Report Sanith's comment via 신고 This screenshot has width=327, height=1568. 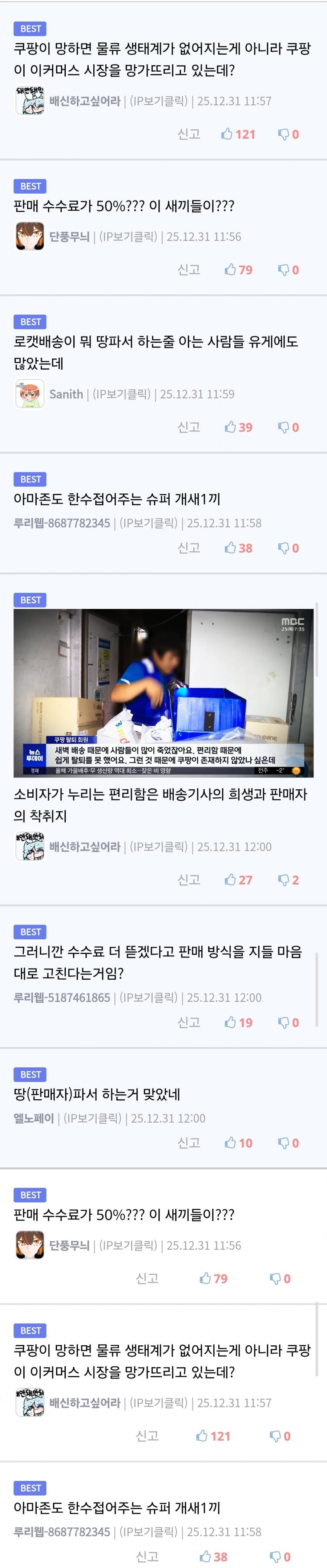tap(189, 427)
